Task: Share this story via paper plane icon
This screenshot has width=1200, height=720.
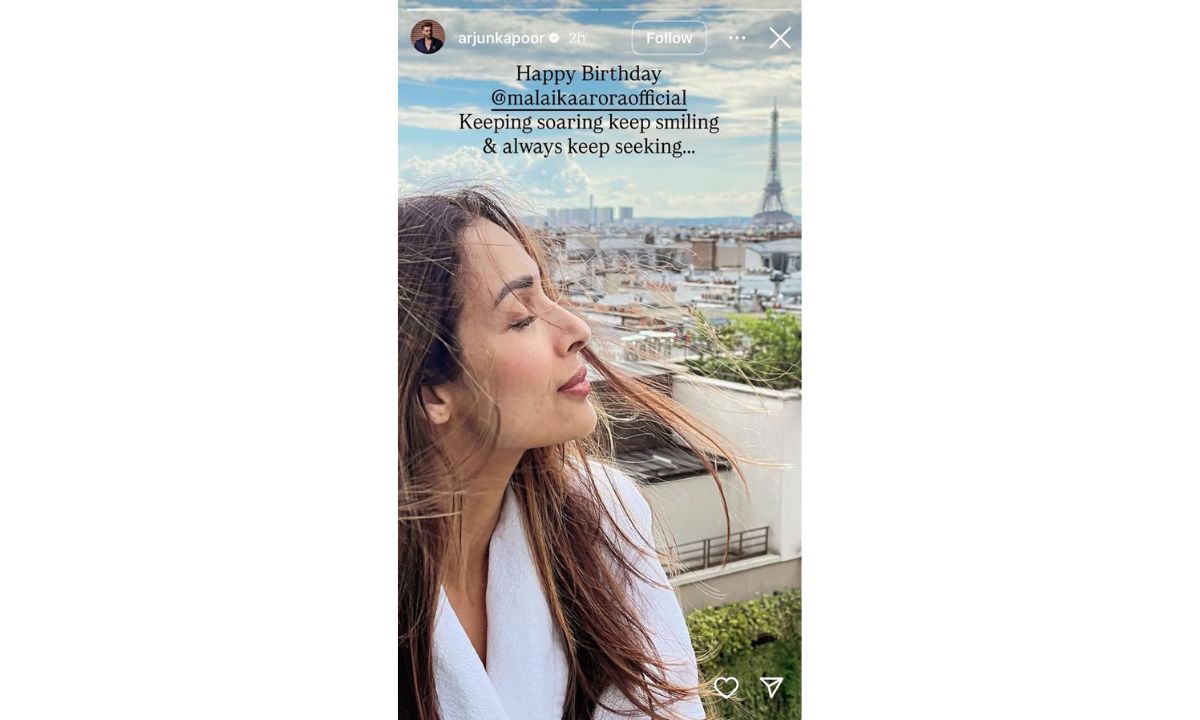Action: [x=771, y=687]
